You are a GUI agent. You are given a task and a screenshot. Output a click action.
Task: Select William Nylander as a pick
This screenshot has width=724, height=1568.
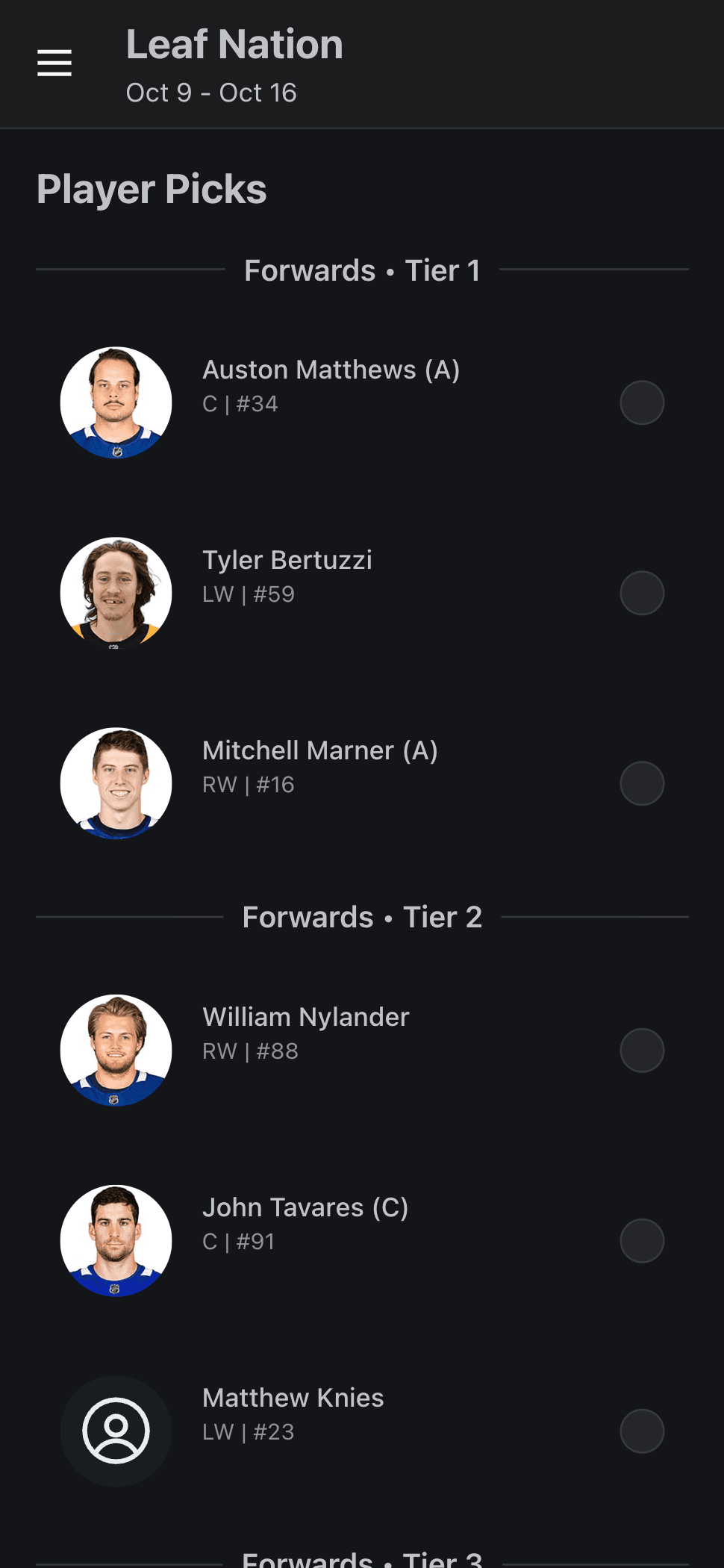point(642,1049)
